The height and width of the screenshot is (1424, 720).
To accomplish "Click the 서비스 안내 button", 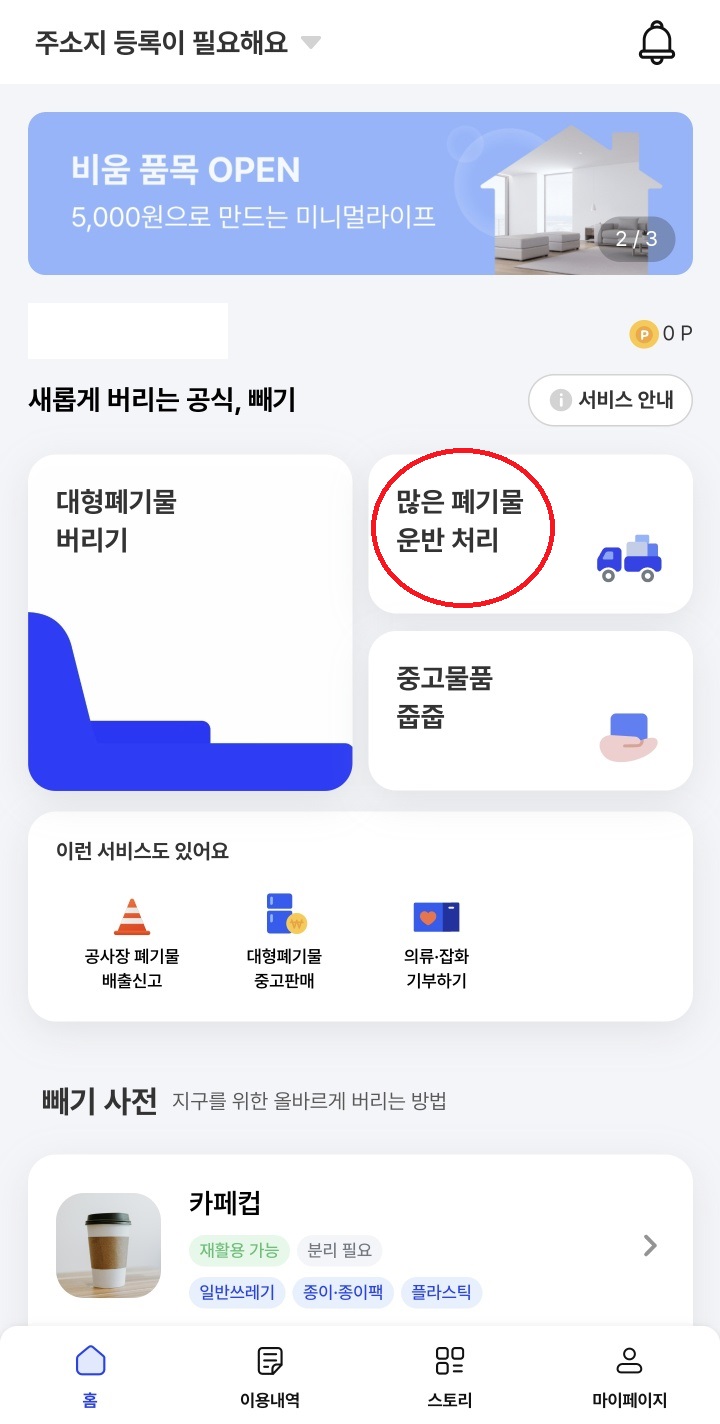I will click(x=610, y=400).
